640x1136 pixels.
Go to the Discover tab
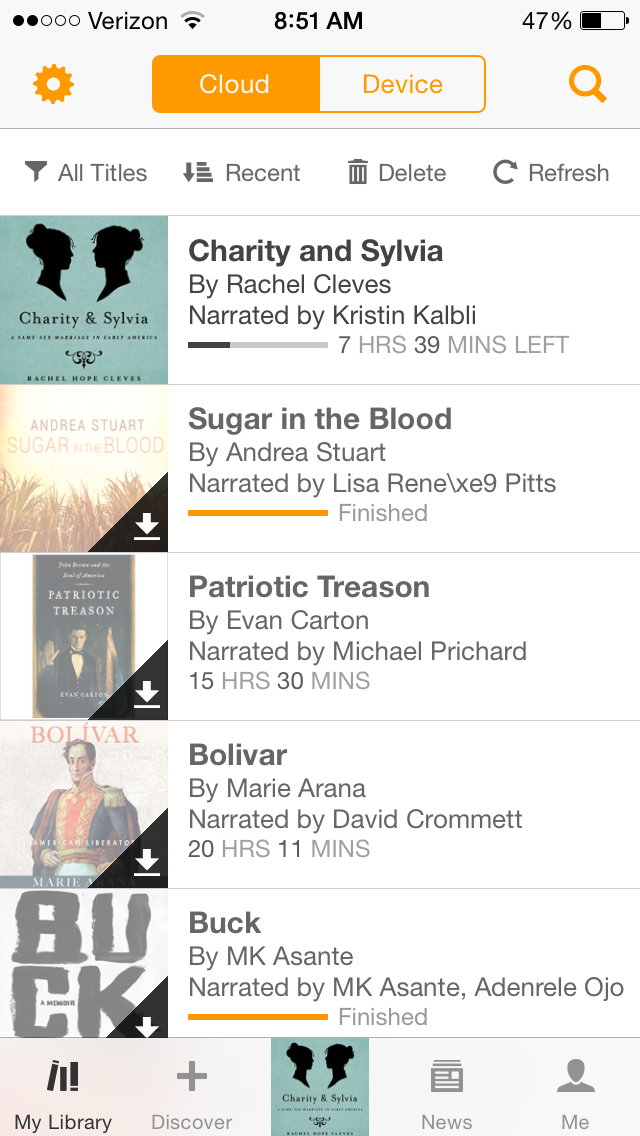click(x=191, y=1094)
